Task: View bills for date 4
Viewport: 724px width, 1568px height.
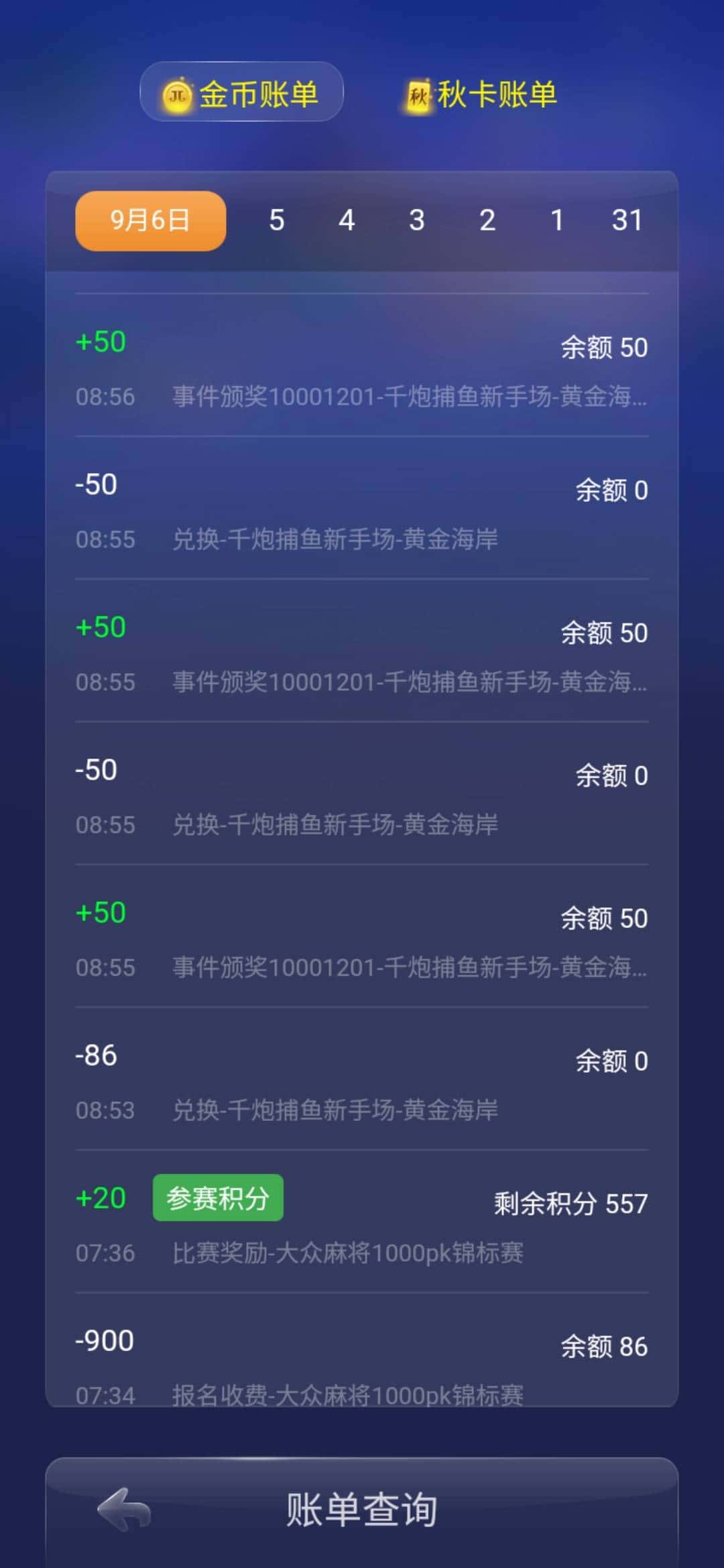Action: (x=346, y=220)
